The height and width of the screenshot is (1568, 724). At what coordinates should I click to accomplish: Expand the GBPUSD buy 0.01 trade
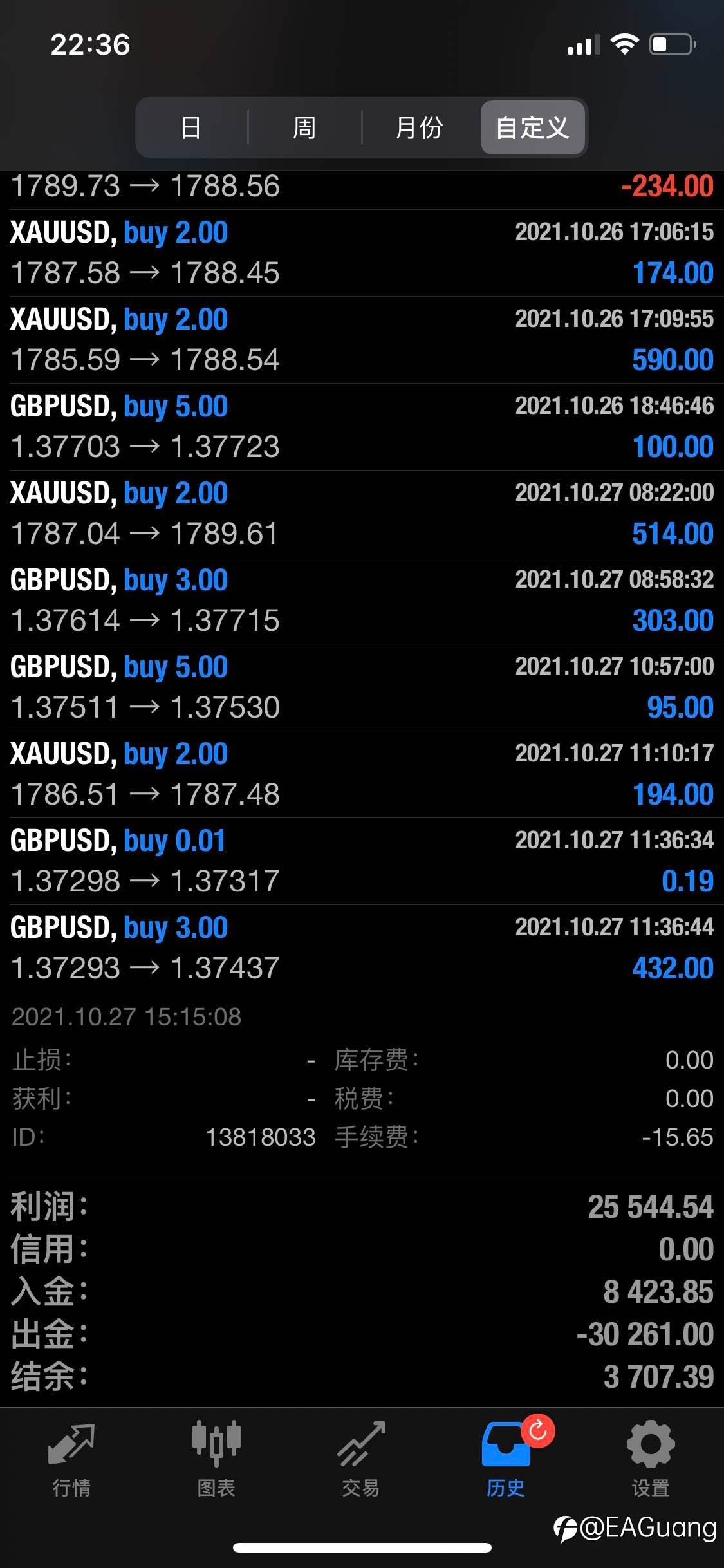tap(362, 861)
